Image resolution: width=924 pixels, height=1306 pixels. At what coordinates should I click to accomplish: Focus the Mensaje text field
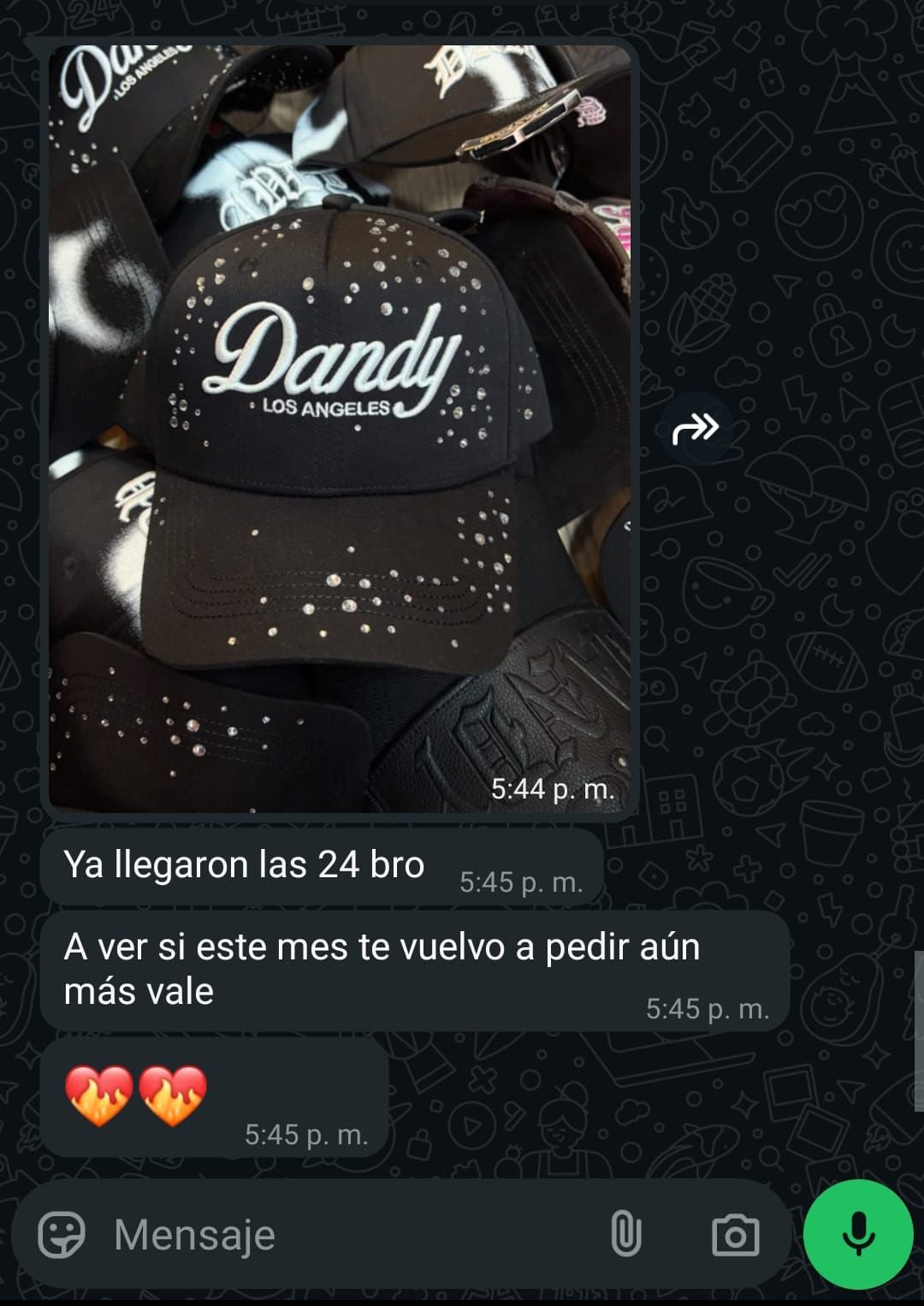pos(342,1235)
